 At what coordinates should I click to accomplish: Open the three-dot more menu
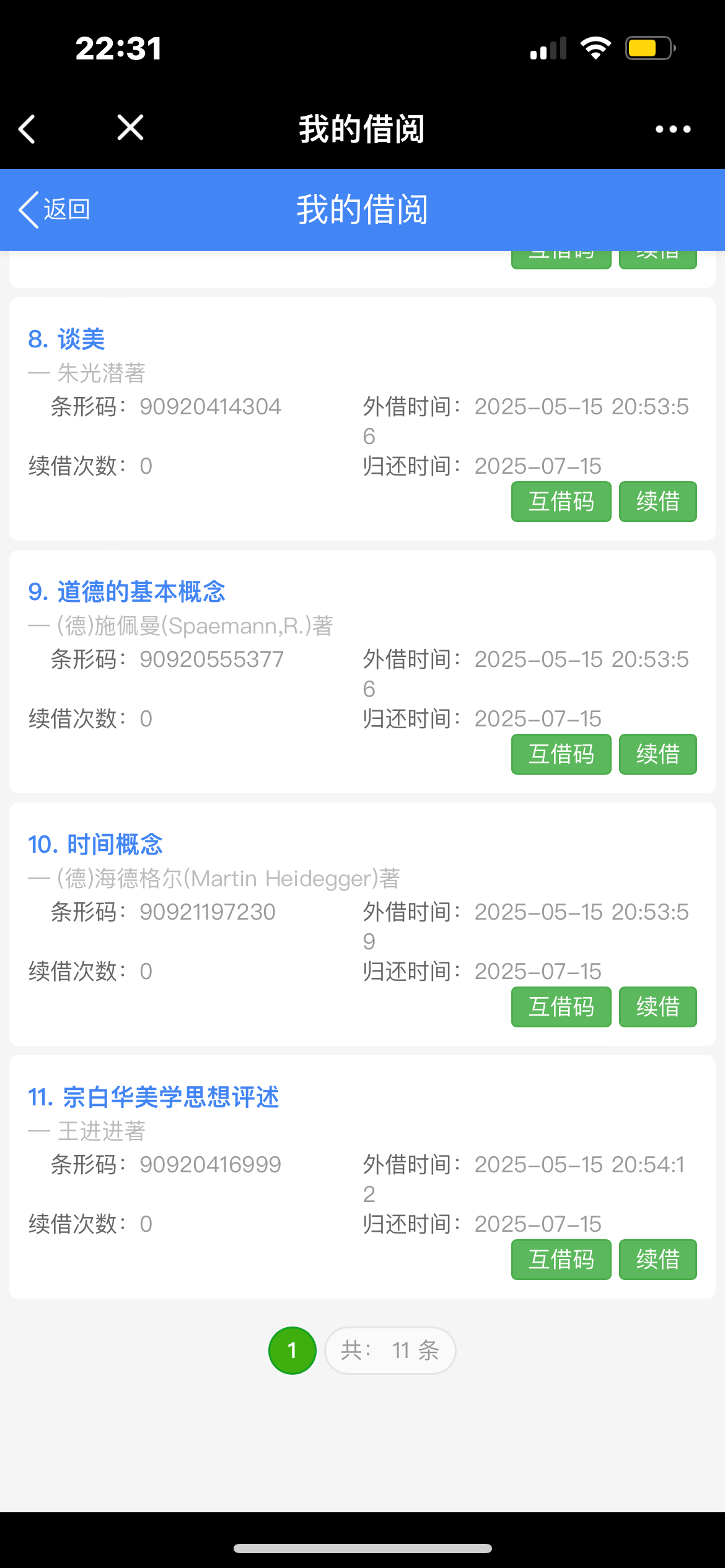(x=673, y=129)
